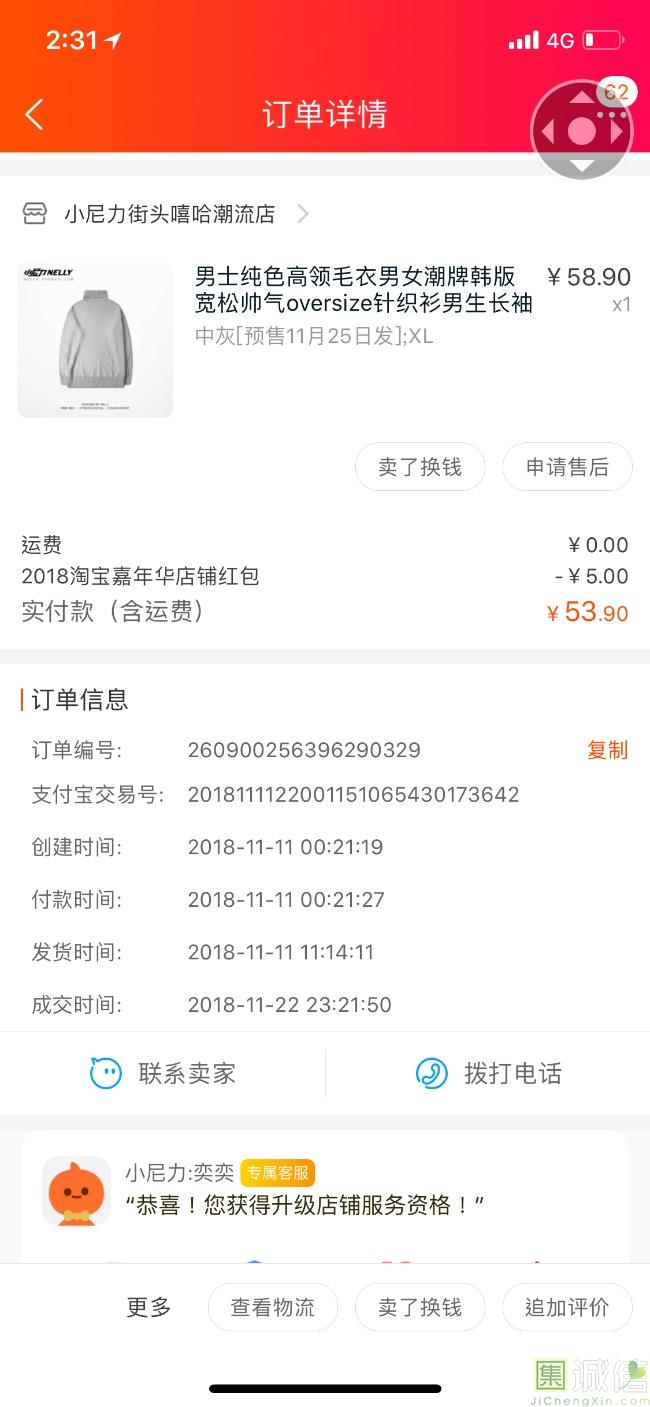Tap 卖了换钱 under the product
Screen dimensions: 650x1407
point(420,467)
